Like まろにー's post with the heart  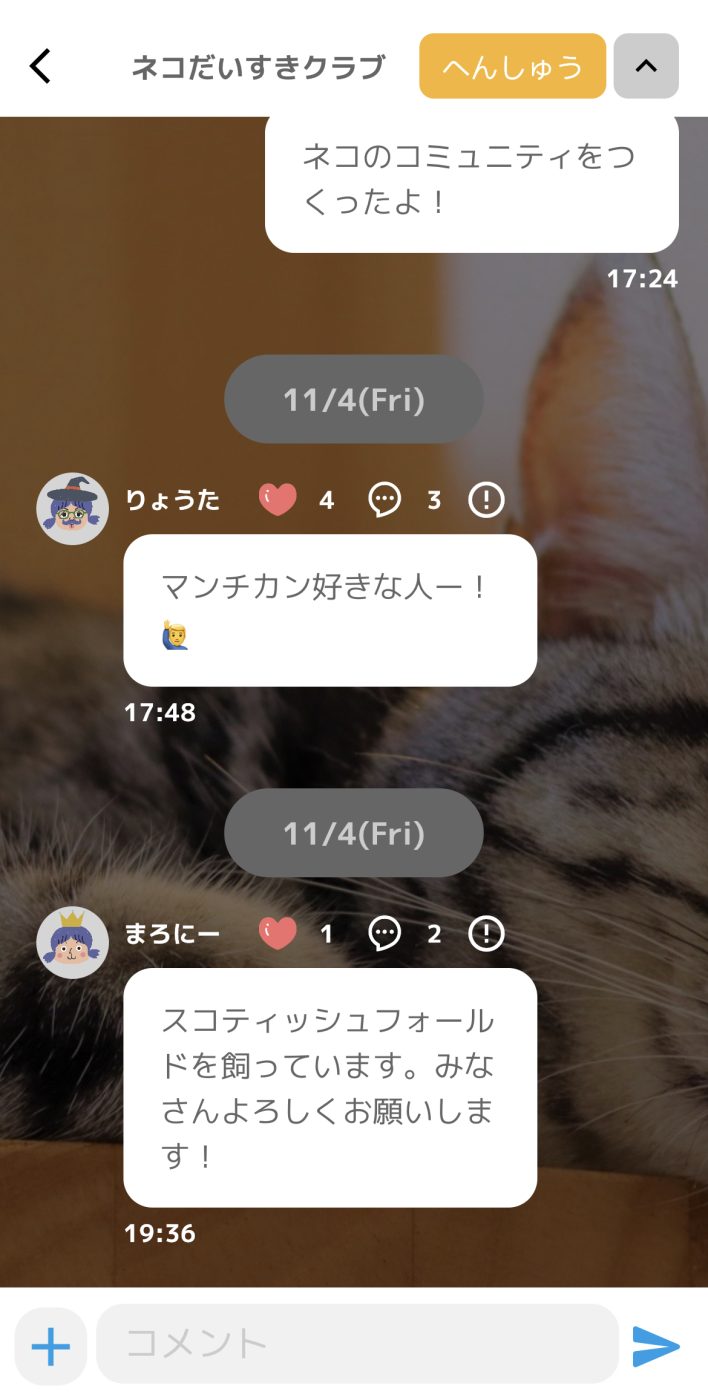point(278,934)
